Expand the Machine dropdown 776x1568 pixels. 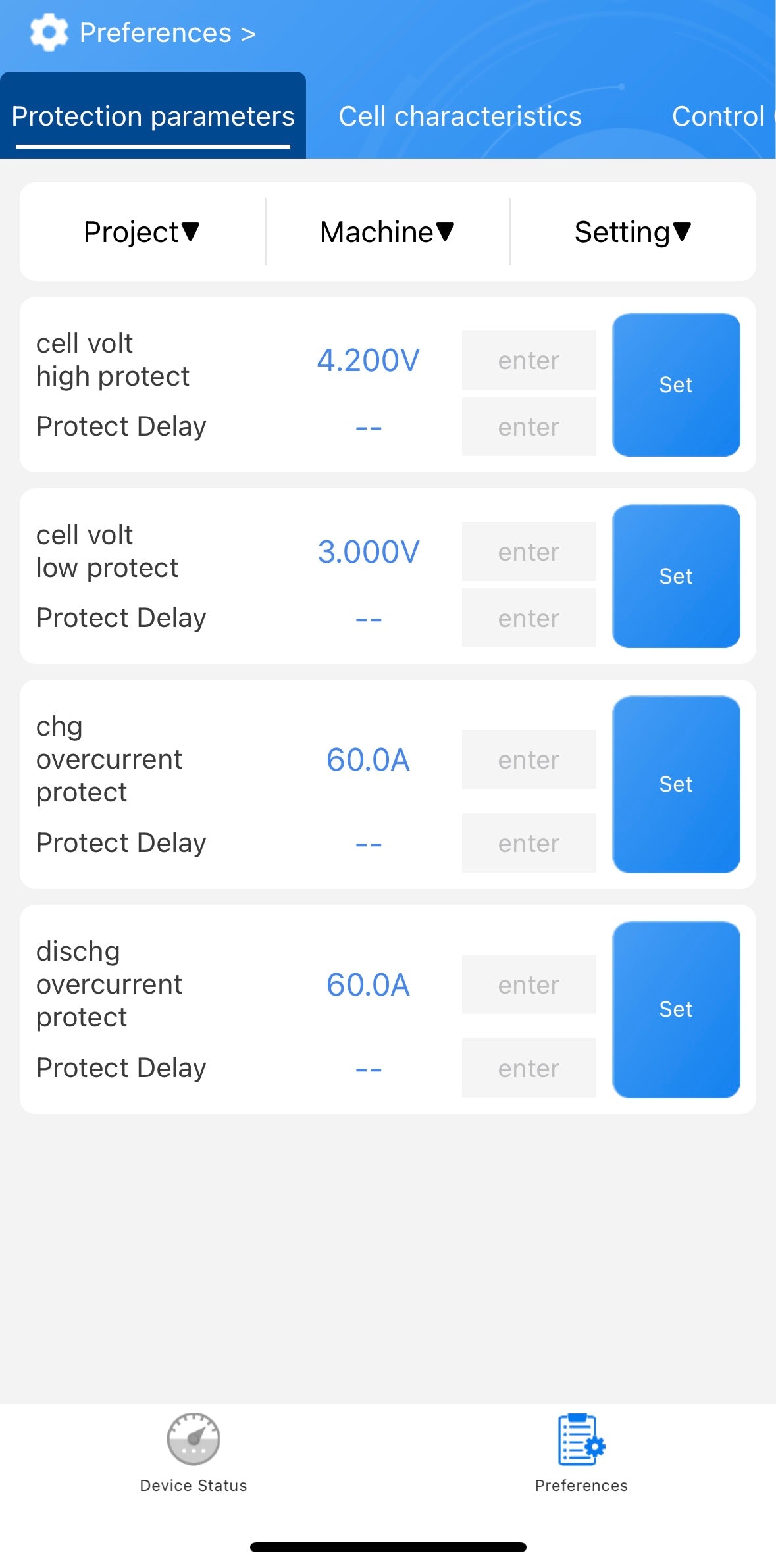(x=387, y=232)
